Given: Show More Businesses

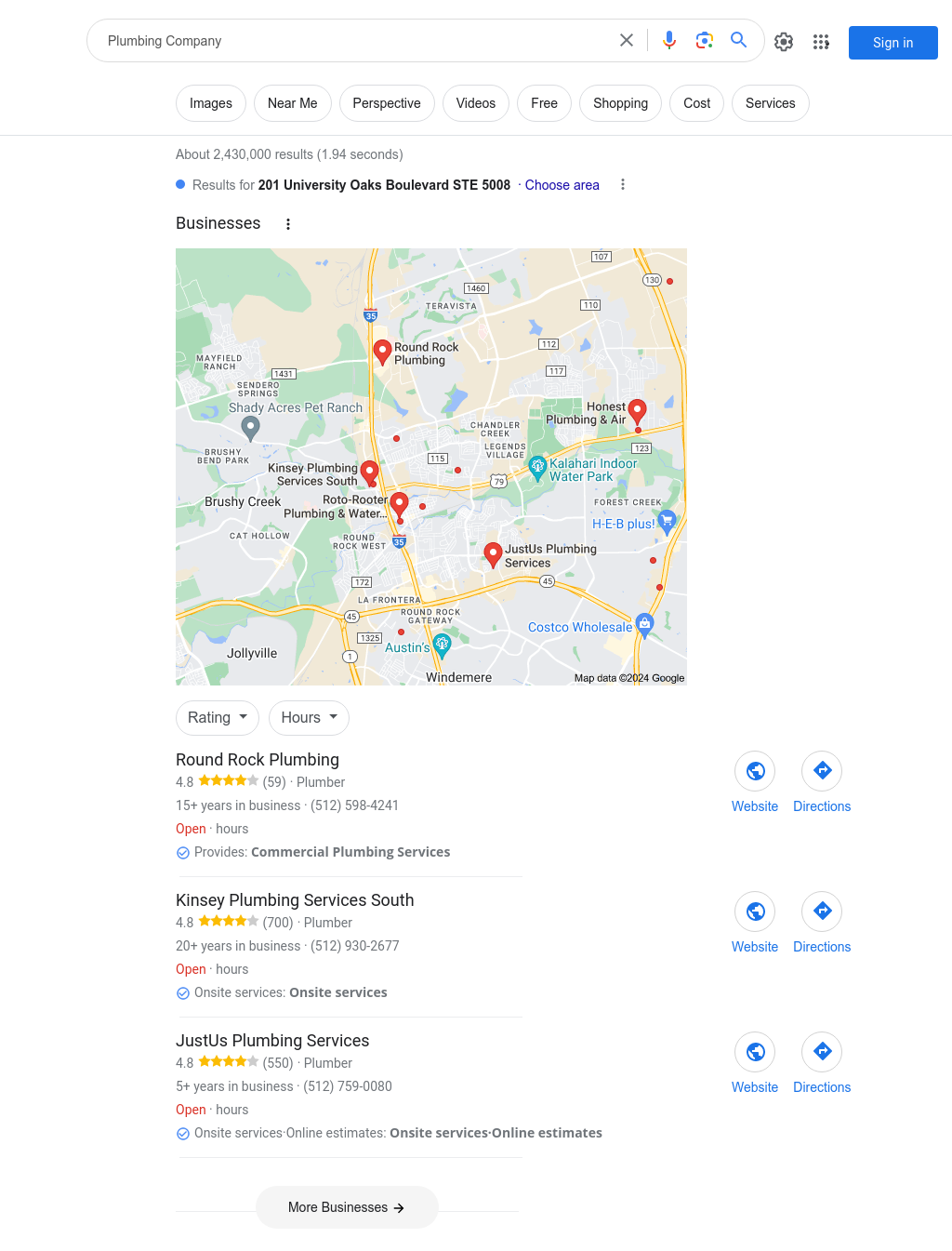Looking at the screenshot, I should (347, 1207).
